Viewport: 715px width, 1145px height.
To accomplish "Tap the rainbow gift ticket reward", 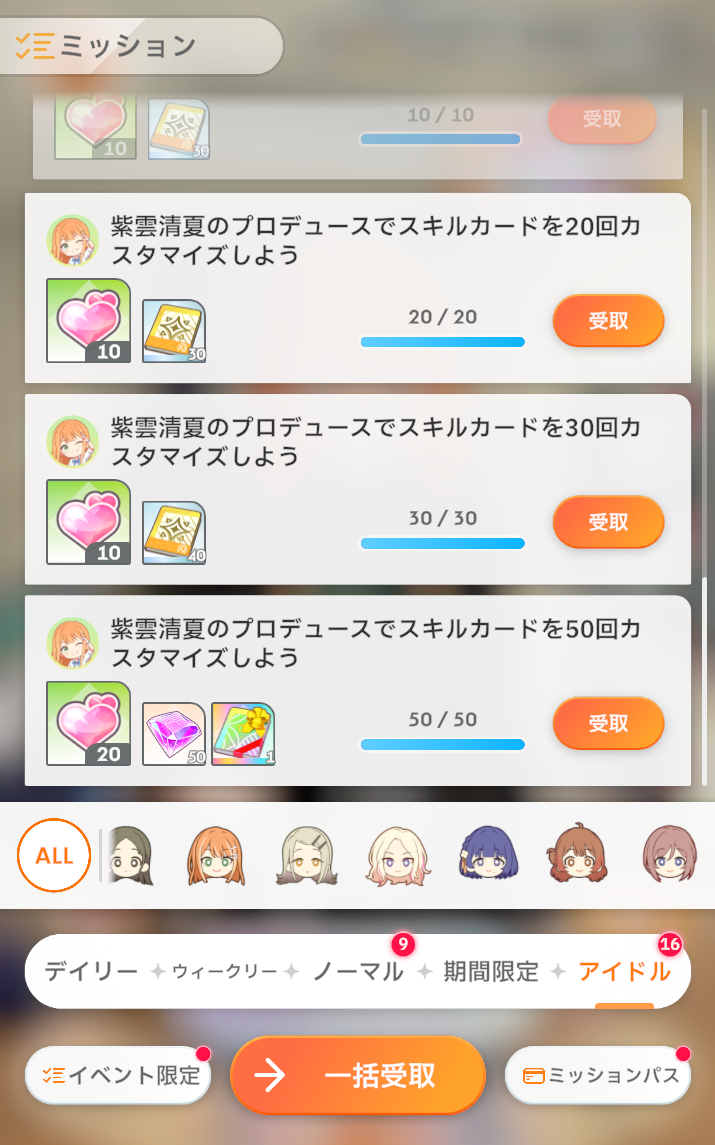I will coord(243,733).
